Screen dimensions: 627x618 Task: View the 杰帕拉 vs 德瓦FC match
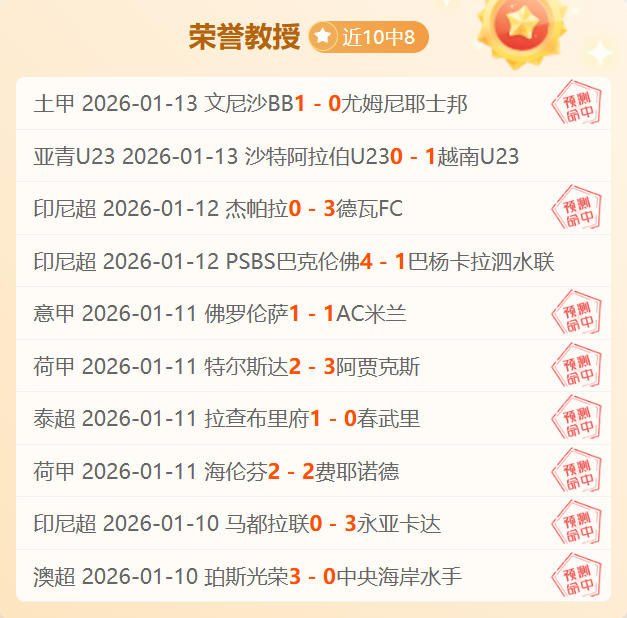click(218, 209)
